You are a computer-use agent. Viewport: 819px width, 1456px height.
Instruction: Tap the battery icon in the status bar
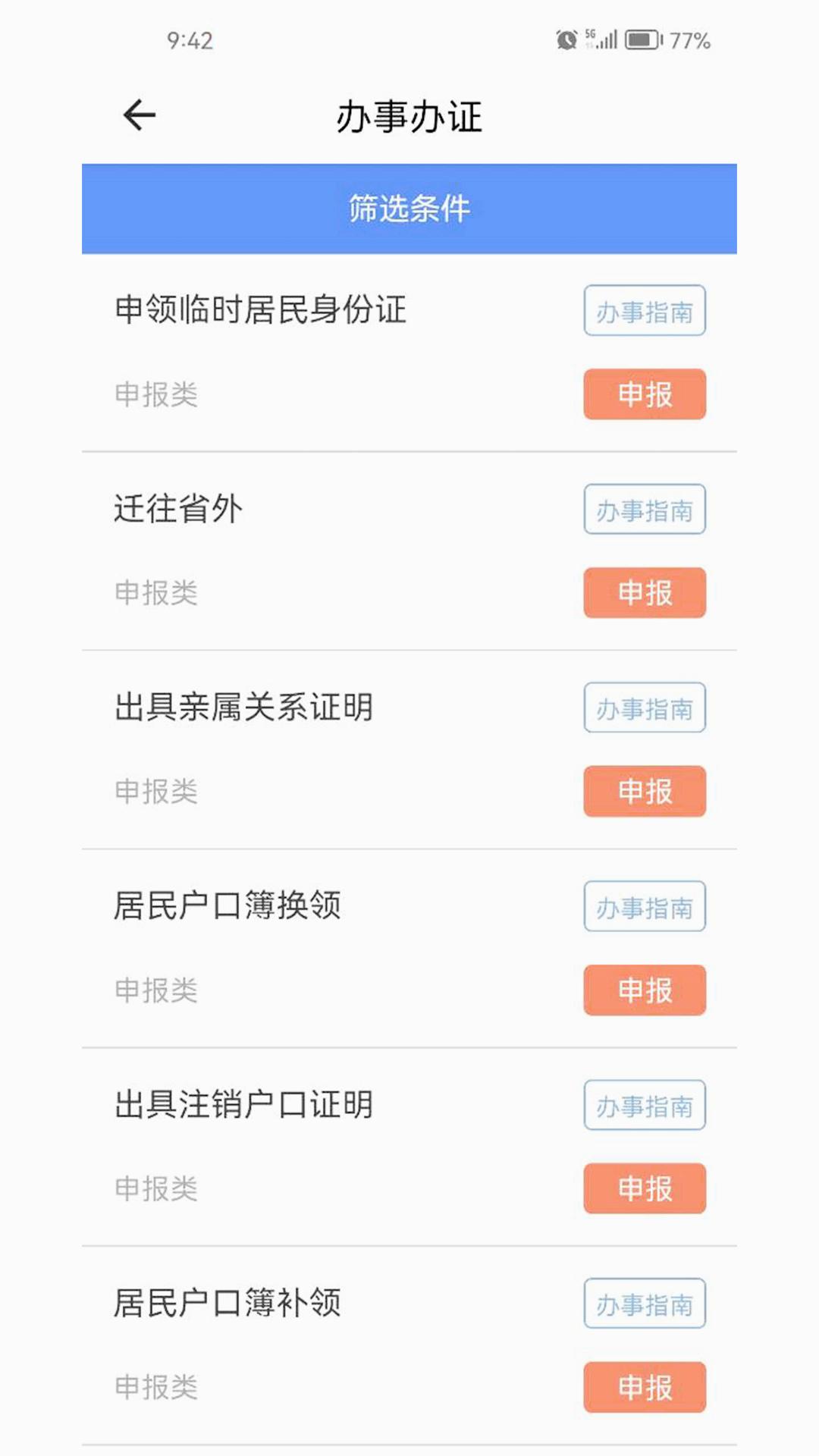(x=643, y=42)
